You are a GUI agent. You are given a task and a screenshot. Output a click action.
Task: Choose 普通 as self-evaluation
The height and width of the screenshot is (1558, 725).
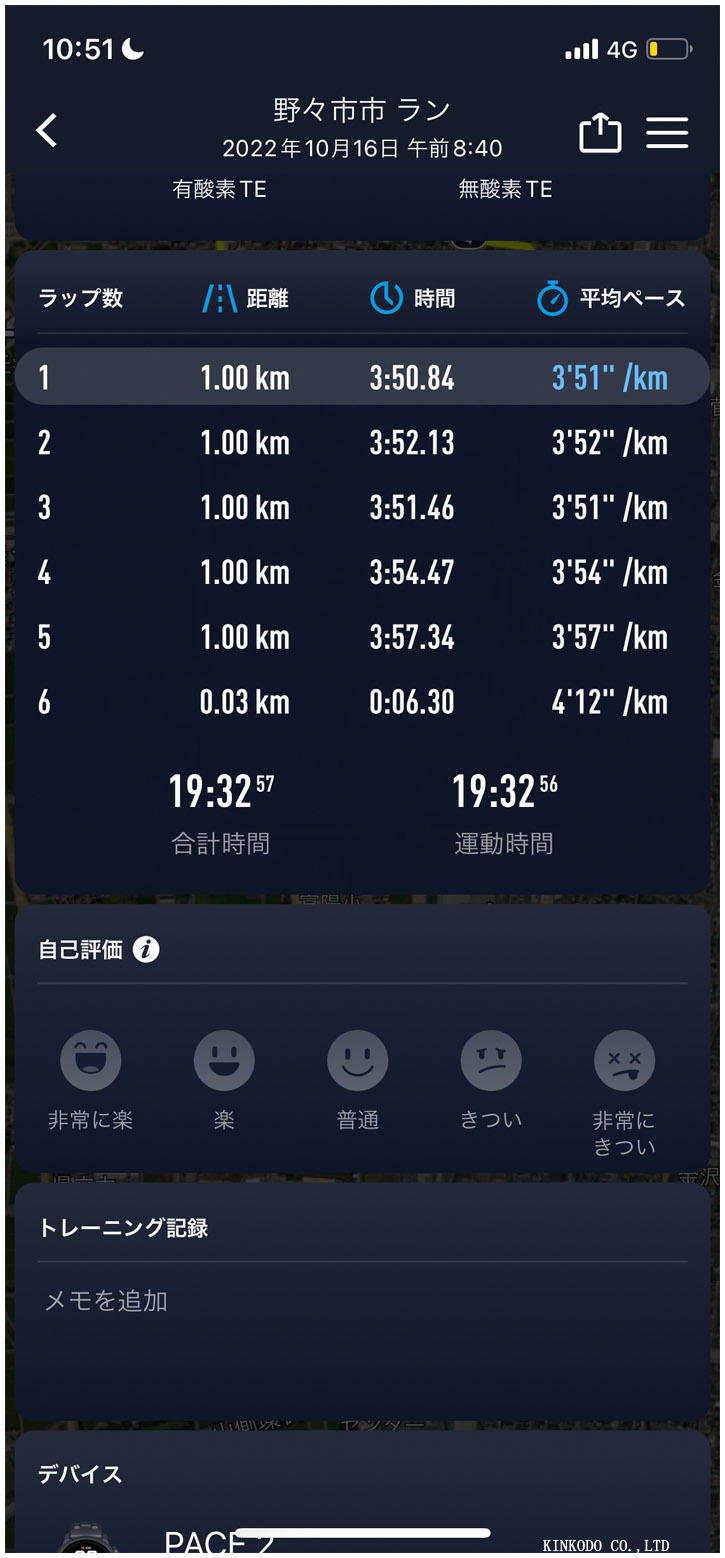[x=357, y=1061]
